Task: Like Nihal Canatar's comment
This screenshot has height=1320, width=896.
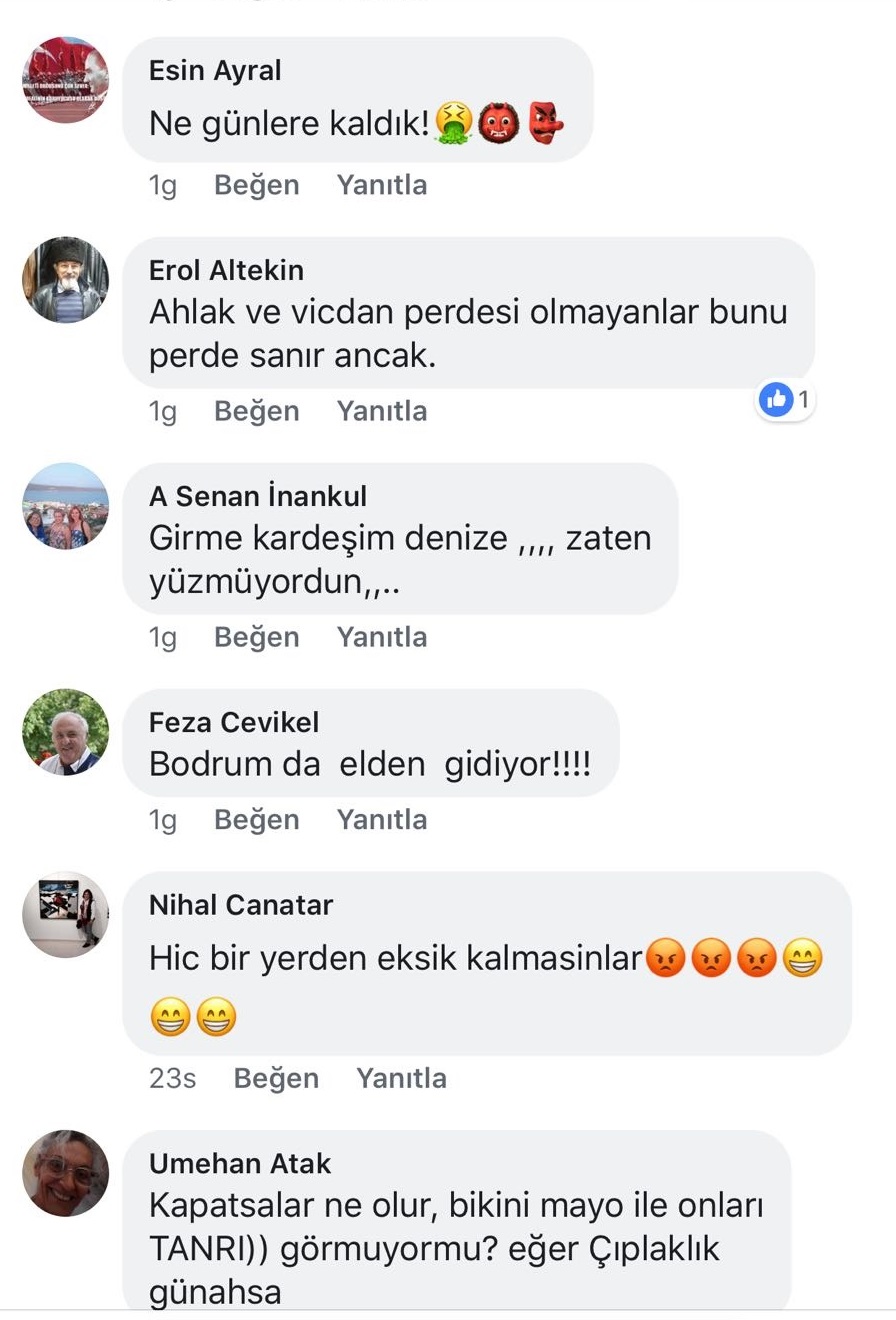Action: (276, 1078)
